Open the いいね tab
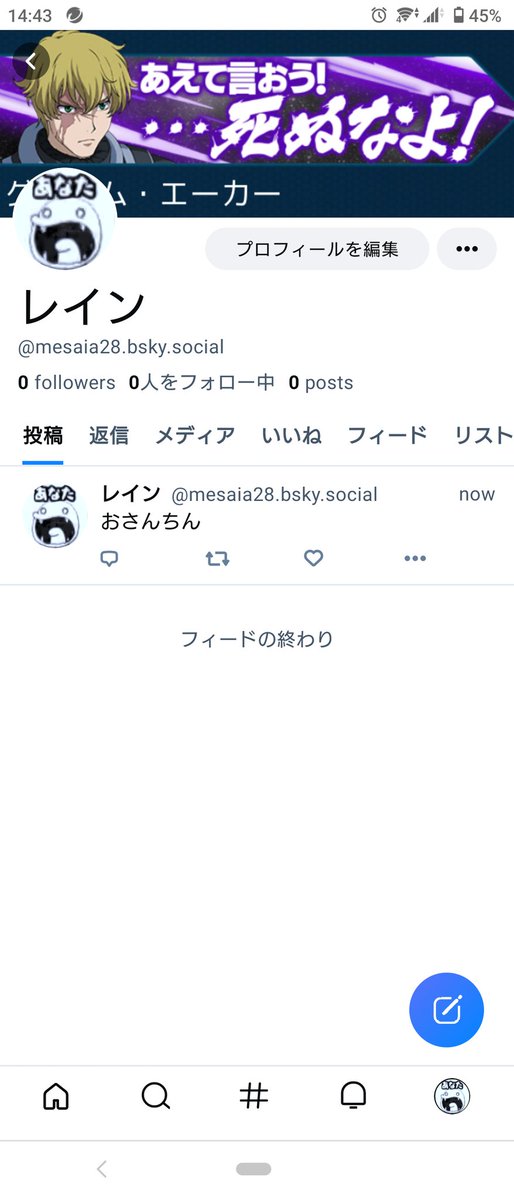514x1200 pixels. click(291, 435)
